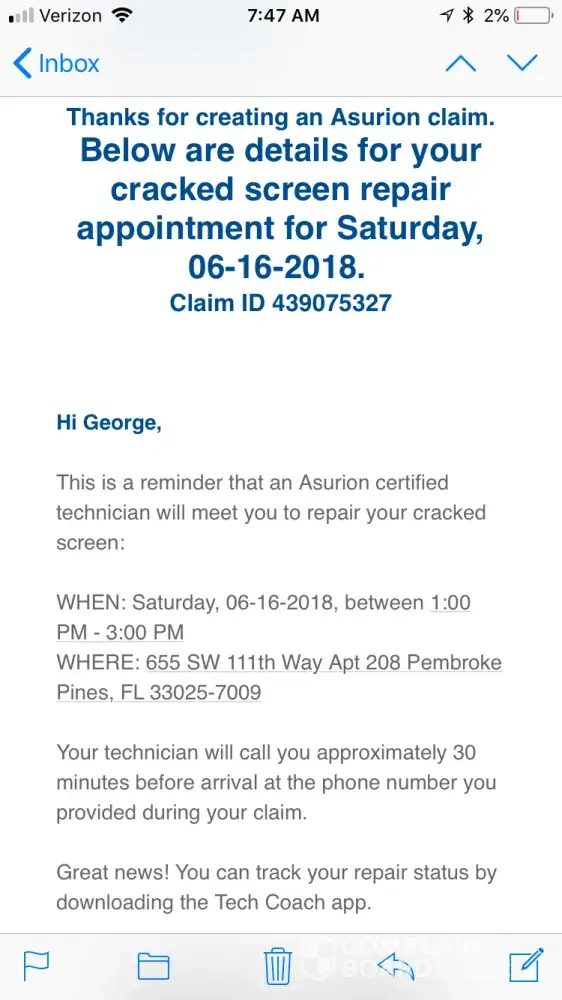Open the 655 SW 111th Way address link
The image size is (562, 1000).
279,677
